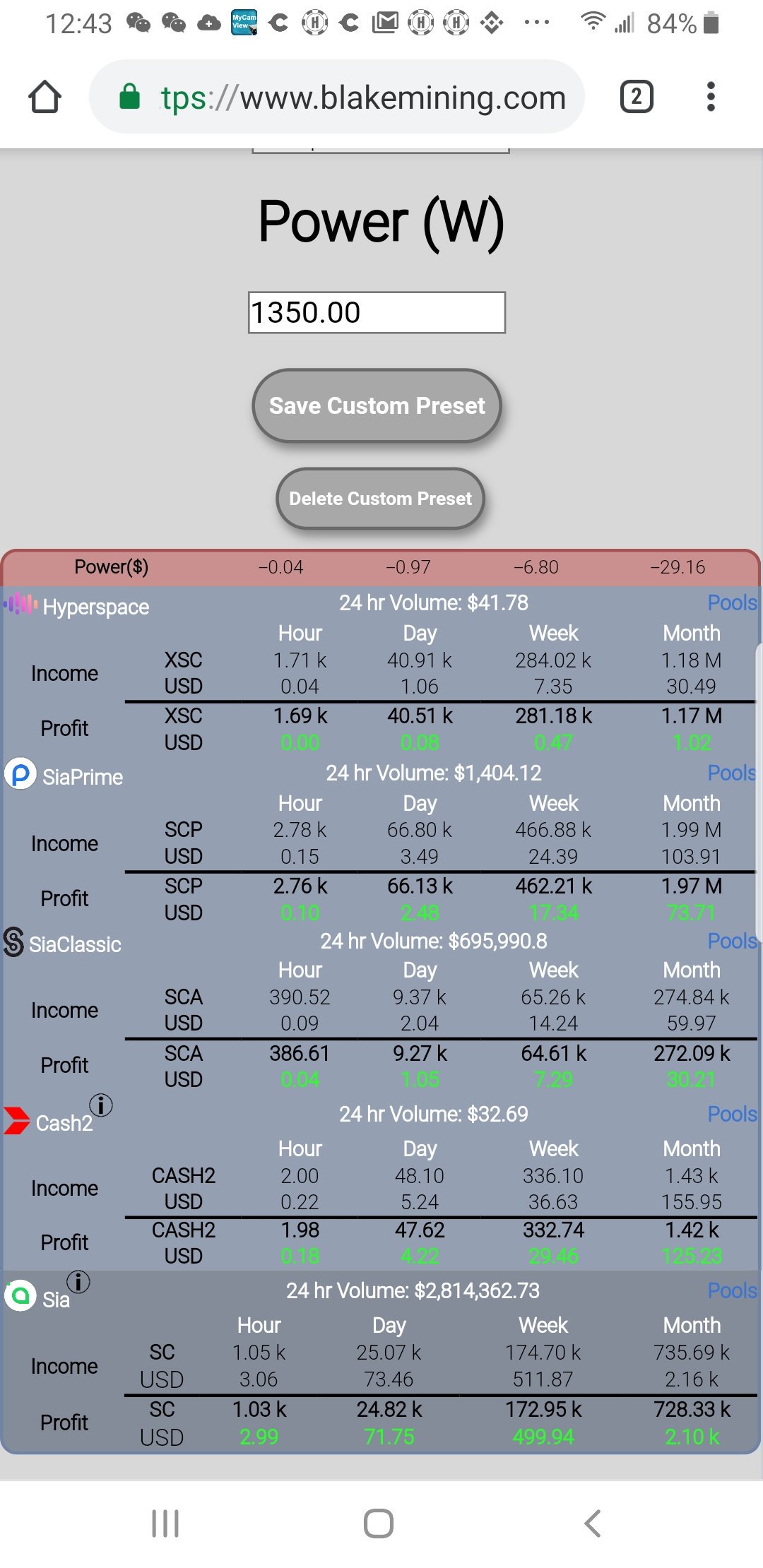Go back with the system back button
Screen dimensions: 763x1568
592,1524
